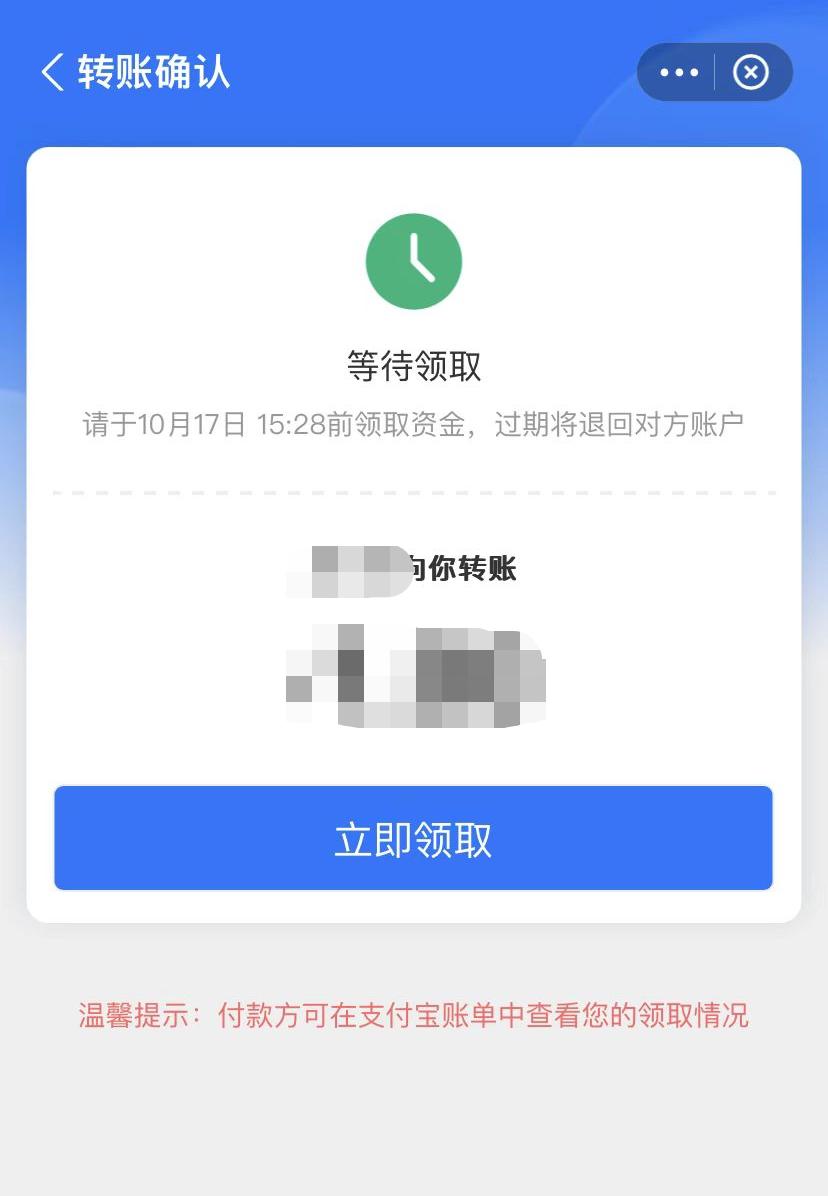Click the dashed divider line on card
The image size is (828, 1196).
click(413, 491)
